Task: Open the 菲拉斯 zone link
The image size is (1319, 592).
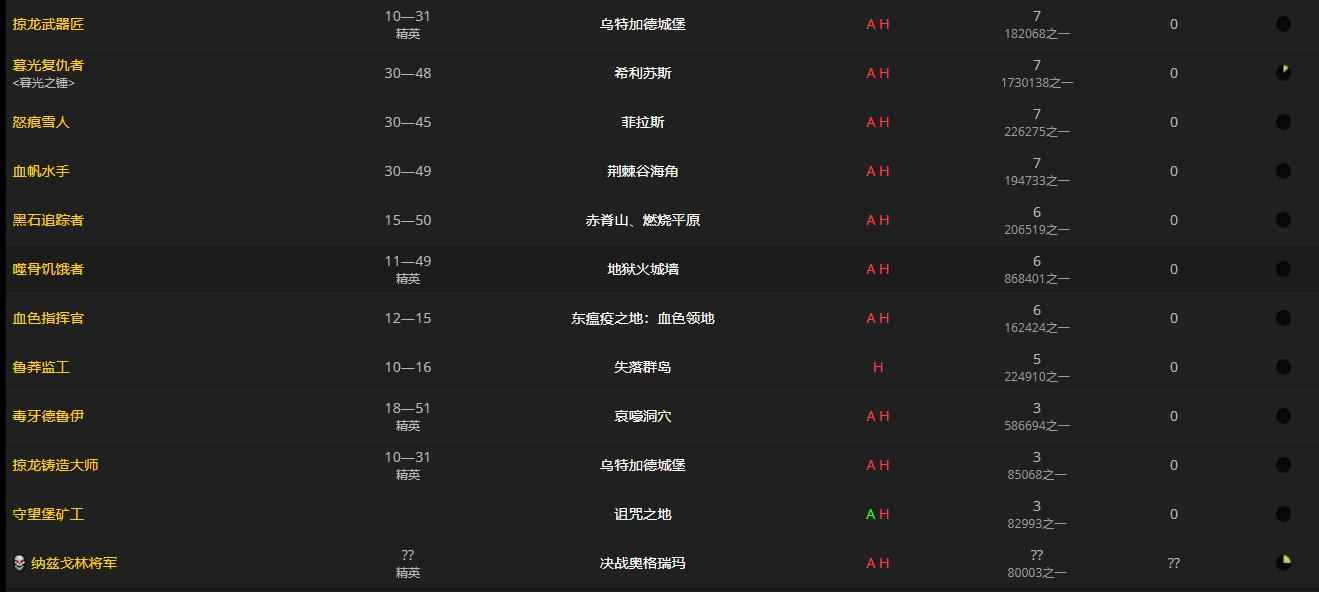Action: tap(642, 122)
